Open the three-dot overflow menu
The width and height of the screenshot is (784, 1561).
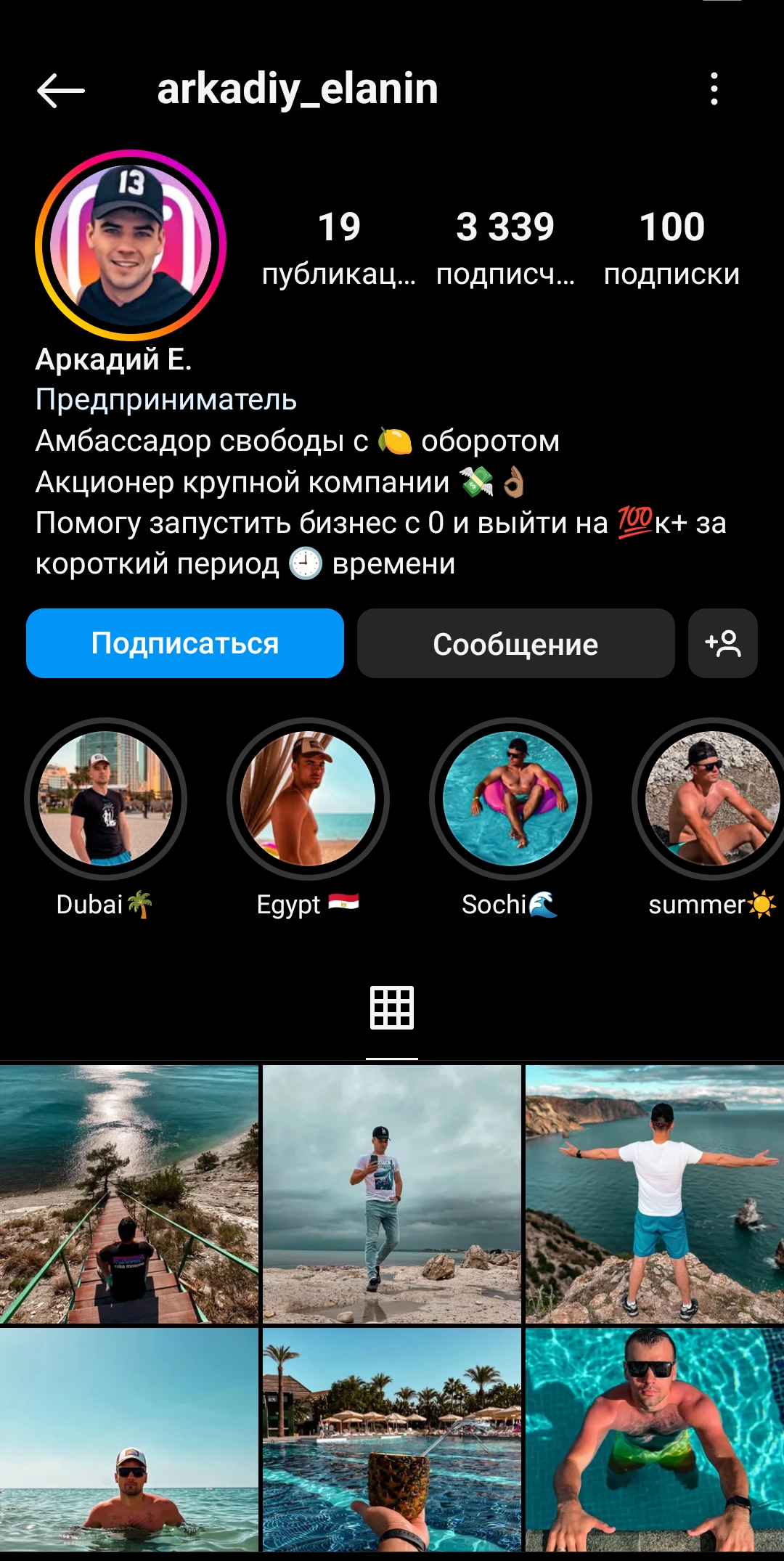point(714,89)
